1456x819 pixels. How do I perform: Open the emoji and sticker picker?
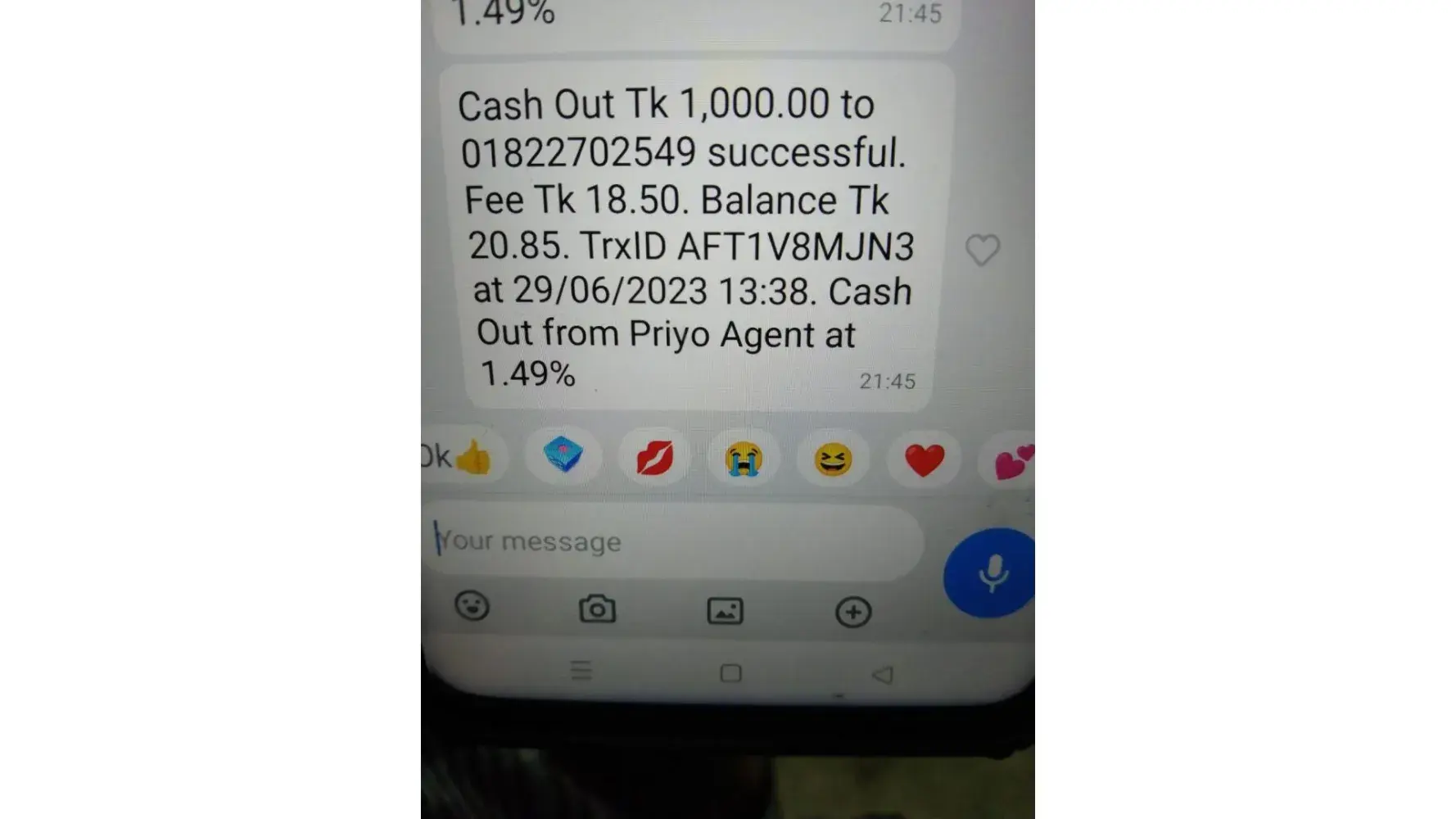(x=472, y=607)
